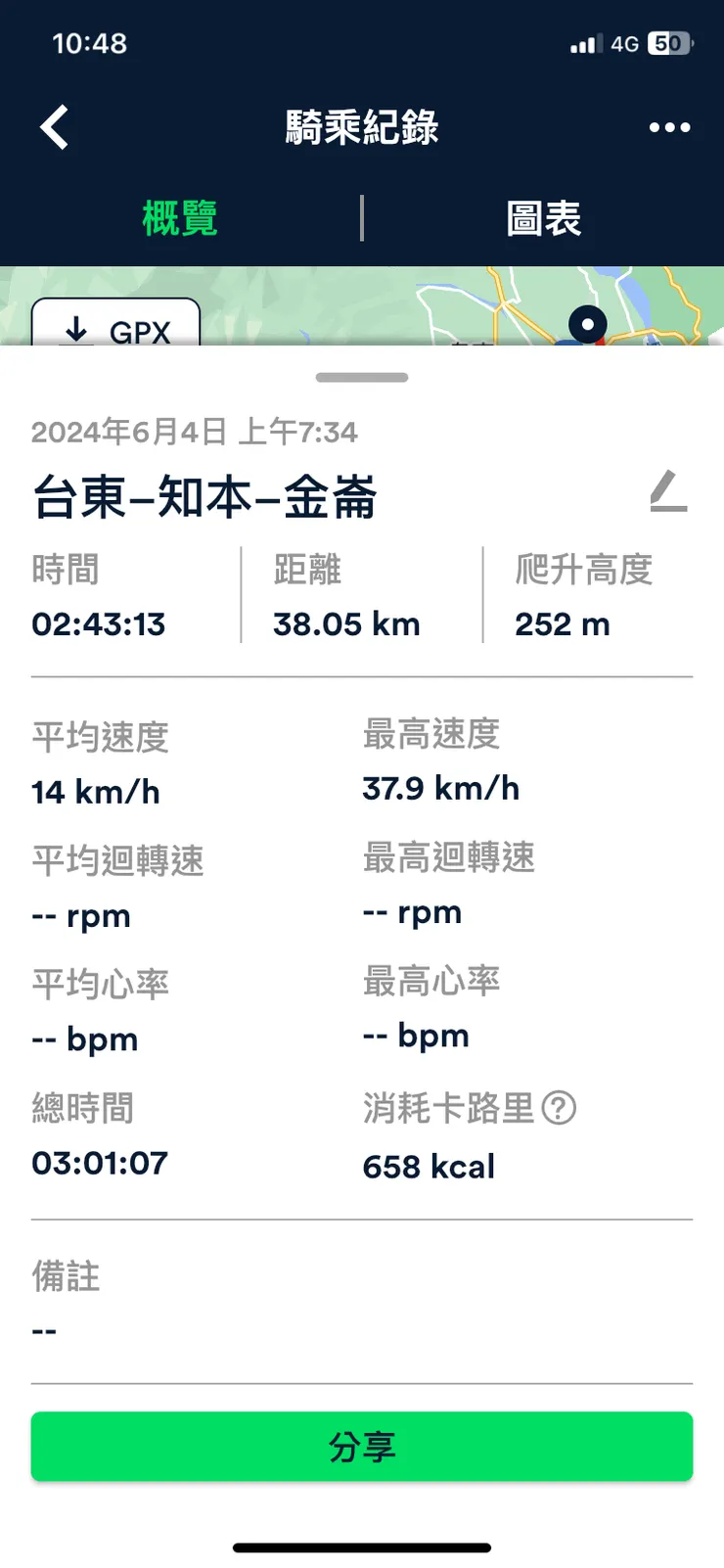
Task: Tap the map preview area
Action: coord(391,294)
